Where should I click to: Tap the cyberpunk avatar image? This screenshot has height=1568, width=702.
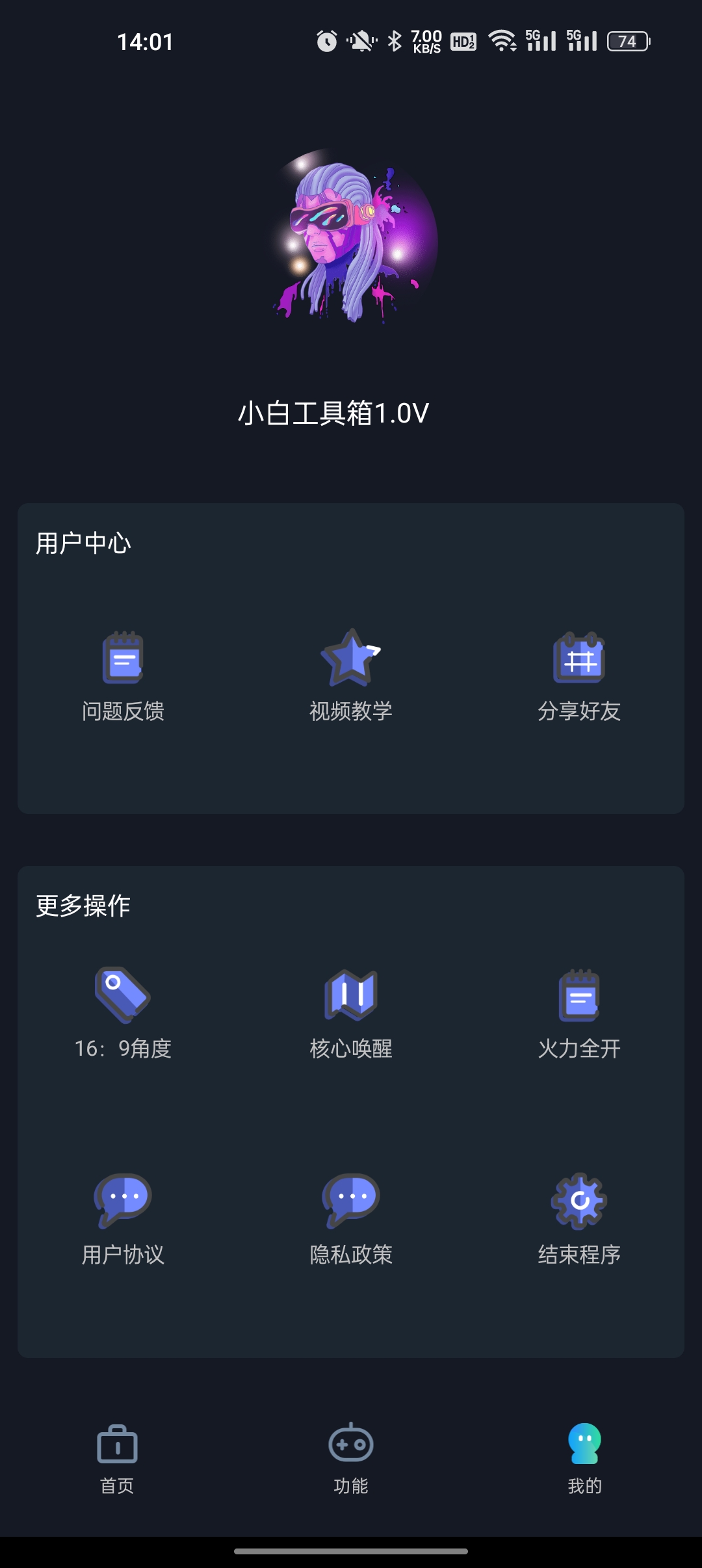[x=351, y=241]
